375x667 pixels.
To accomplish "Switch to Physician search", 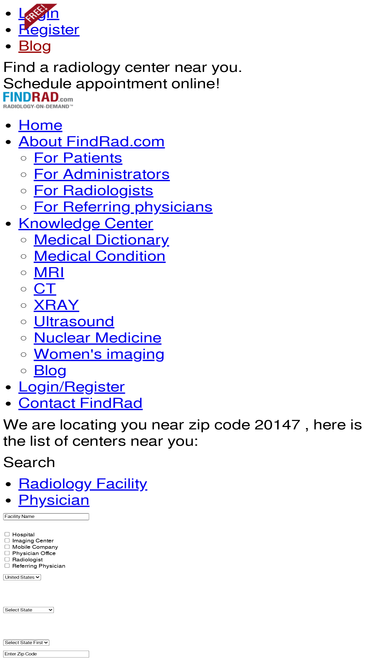I will pyautogui.click(x=54, y=500).
